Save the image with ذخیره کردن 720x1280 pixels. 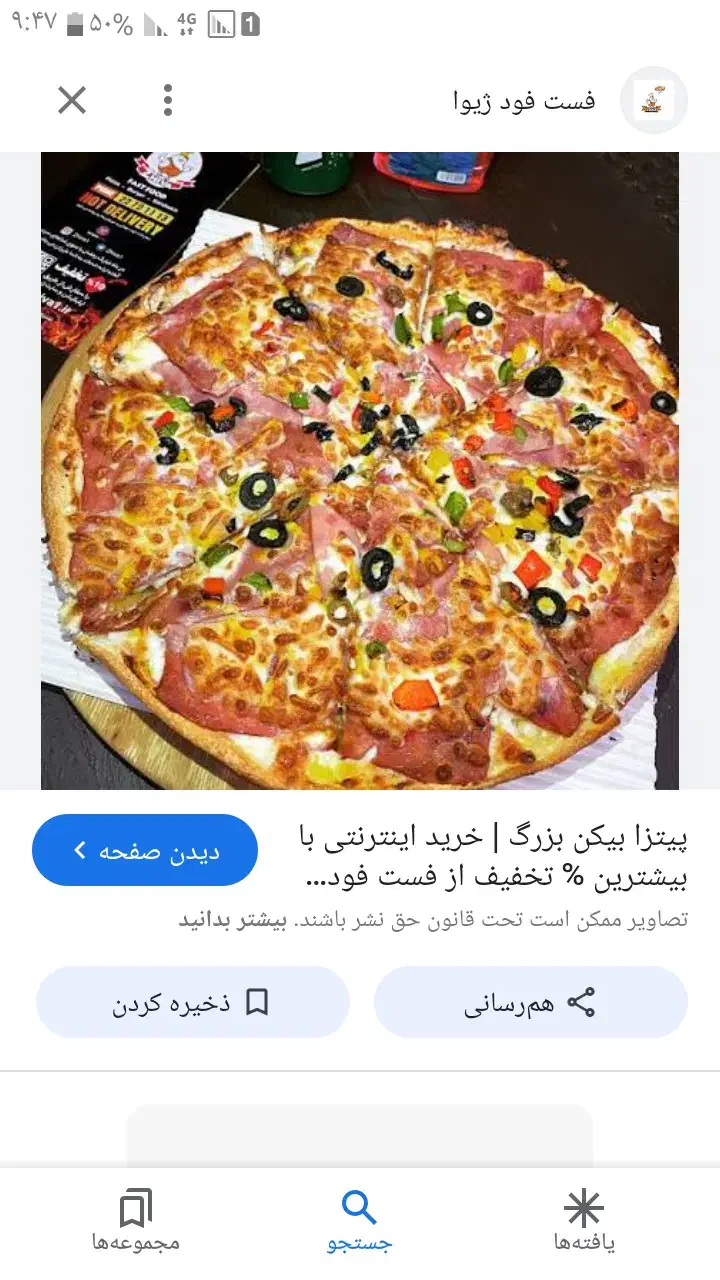(x=192, y=1002)
